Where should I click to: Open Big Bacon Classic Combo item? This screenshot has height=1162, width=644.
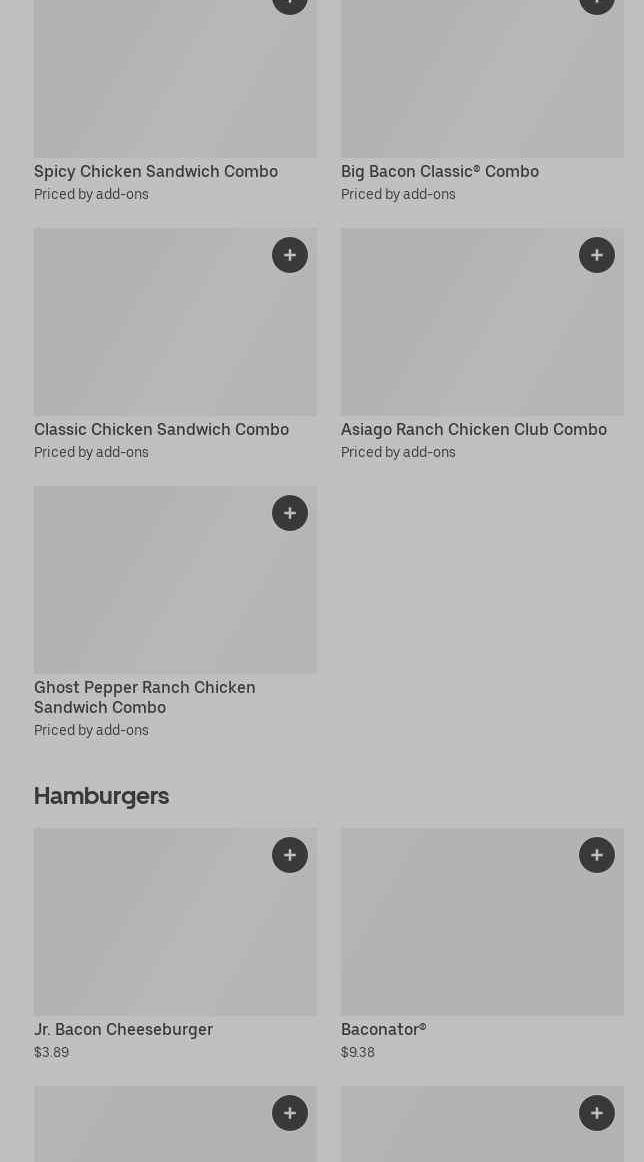pyautogui.click(x=440, y=172)
